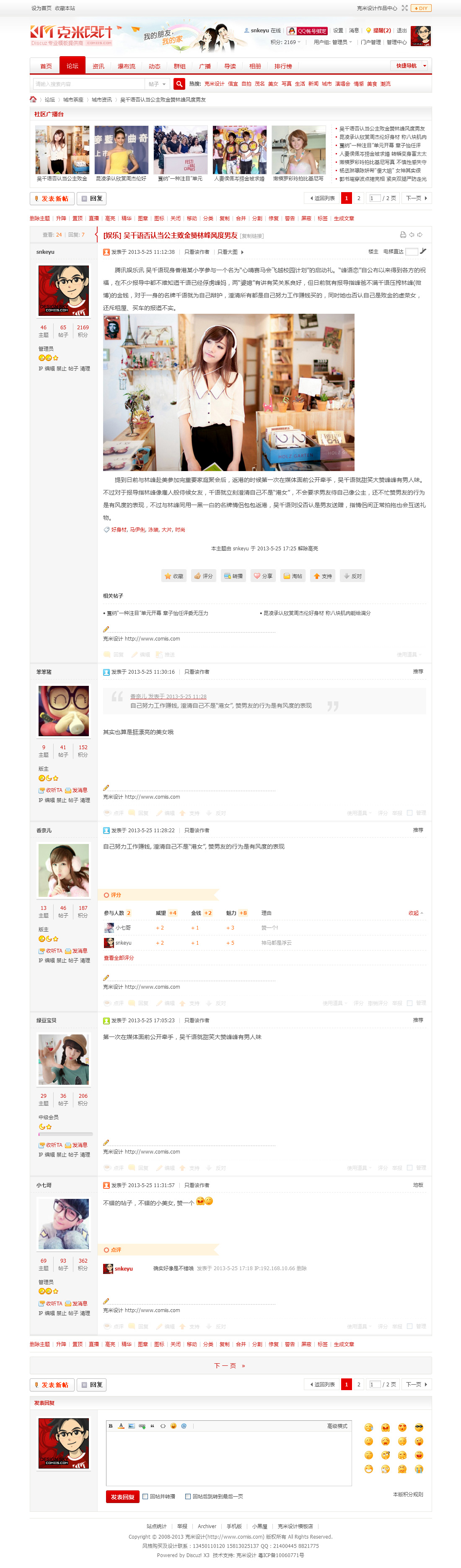Image resolution: width=461 pixels, height=1568 pixels.
Task: Open the 资讯 navigation tab
Action: tap(98, 66)
